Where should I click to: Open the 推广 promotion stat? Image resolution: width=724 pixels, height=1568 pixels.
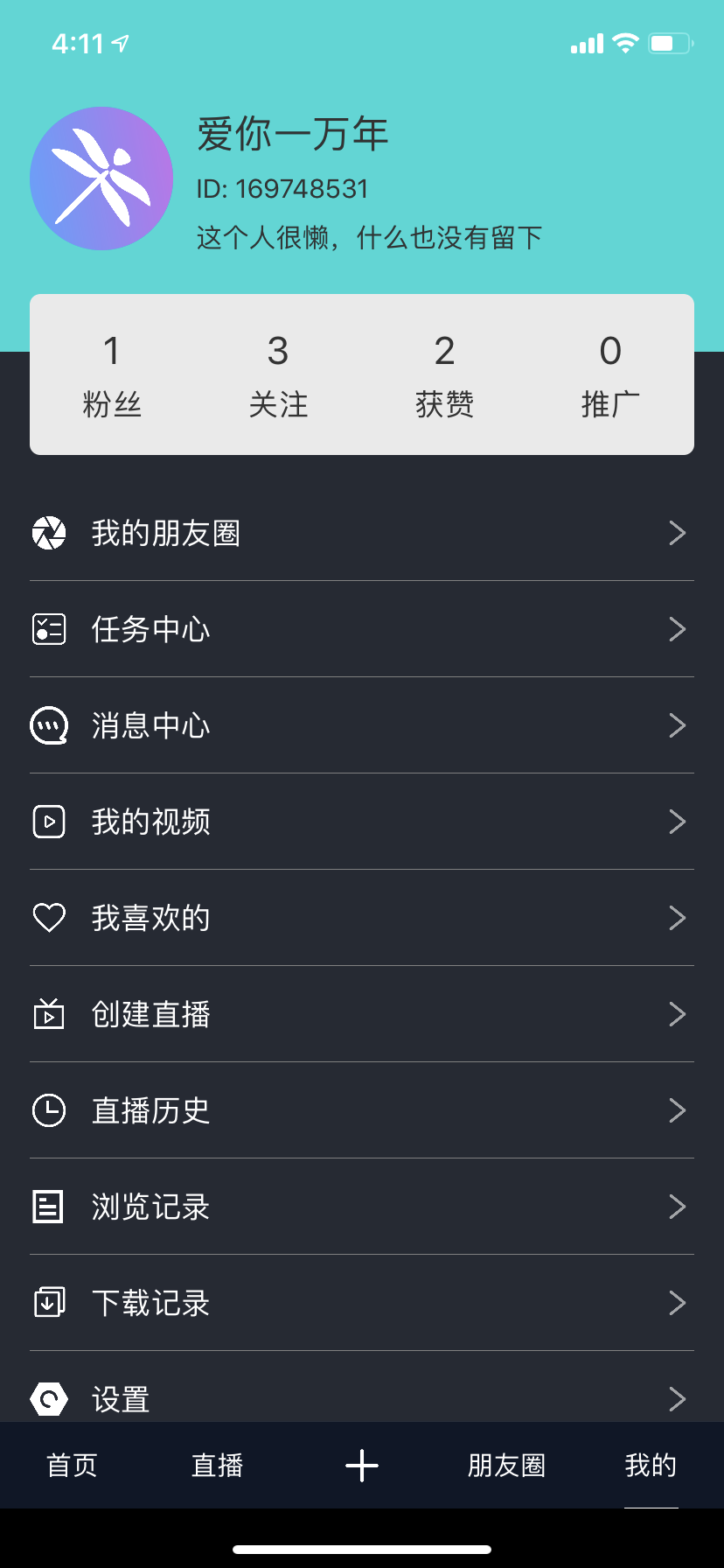coord(610,376)
